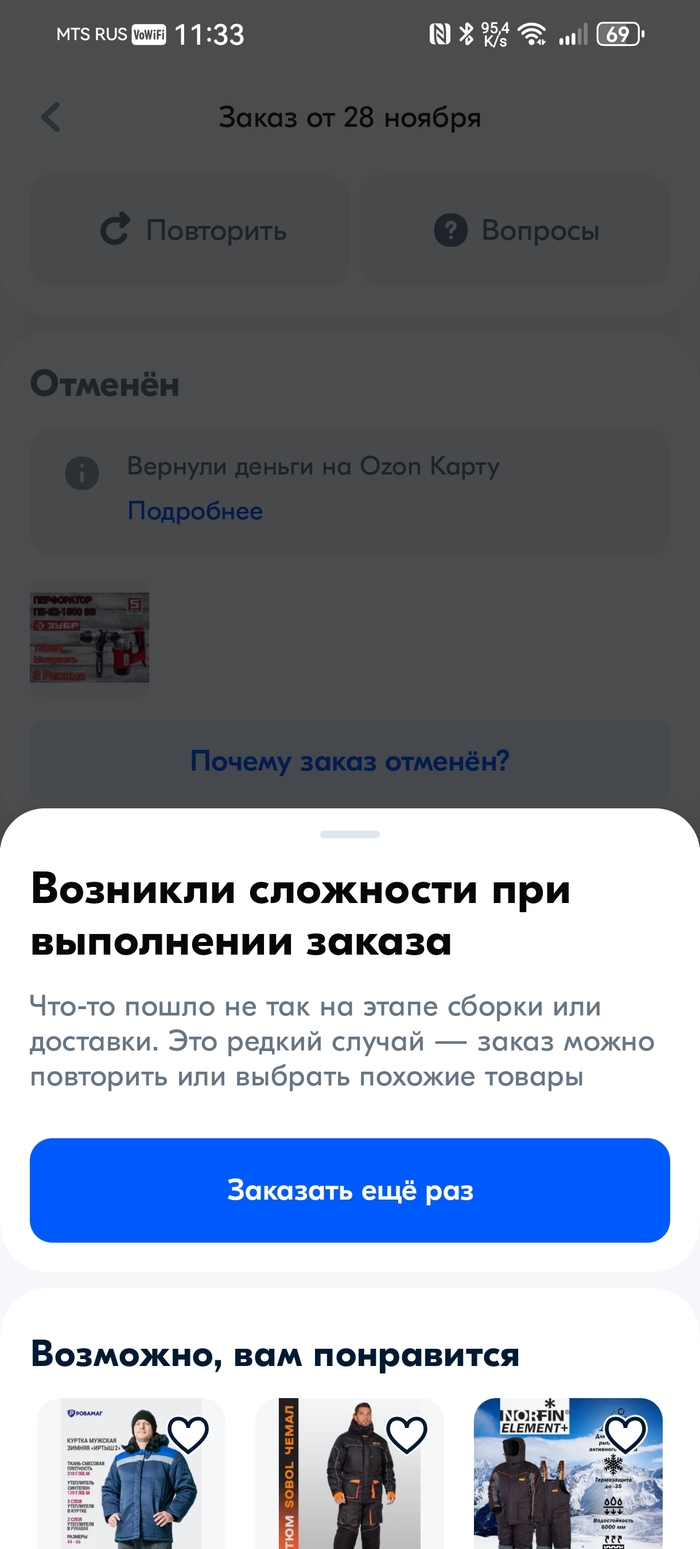Tap Почему заказ отменён?

point(350,762)
